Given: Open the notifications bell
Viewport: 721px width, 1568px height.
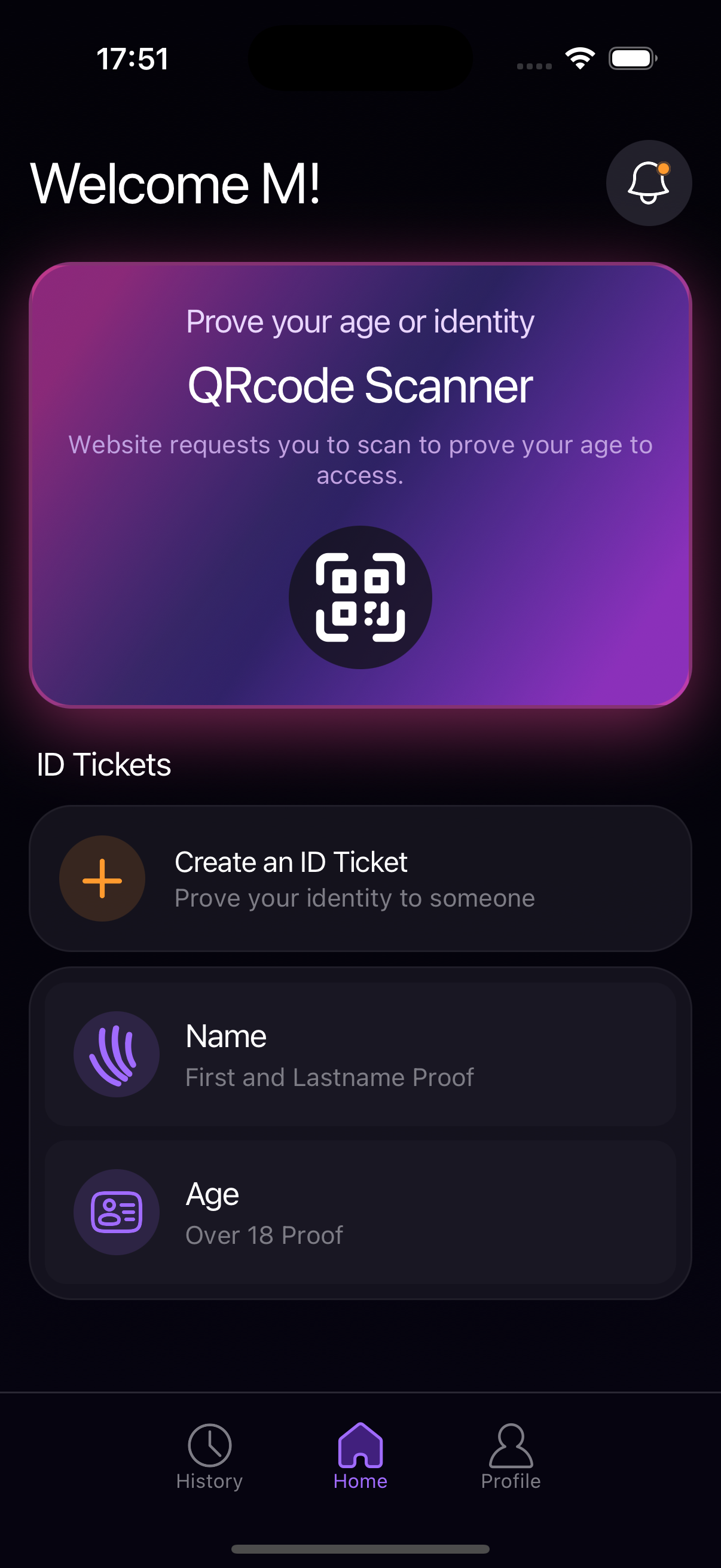Looking at the screenshot, I should point(648,183).
